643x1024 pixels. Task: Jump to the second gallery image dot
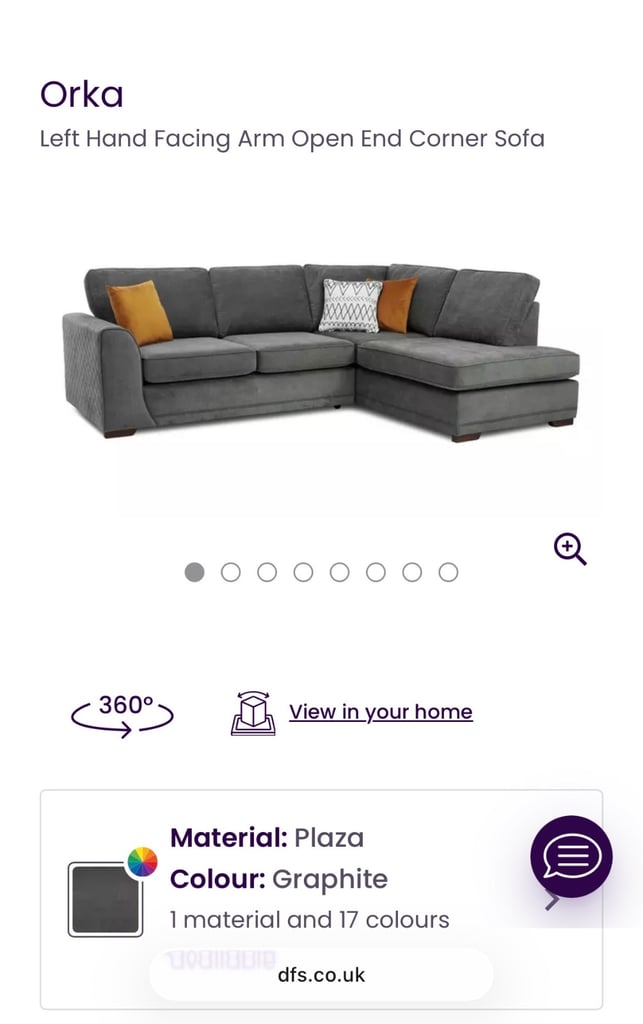(x=231, y=572)
